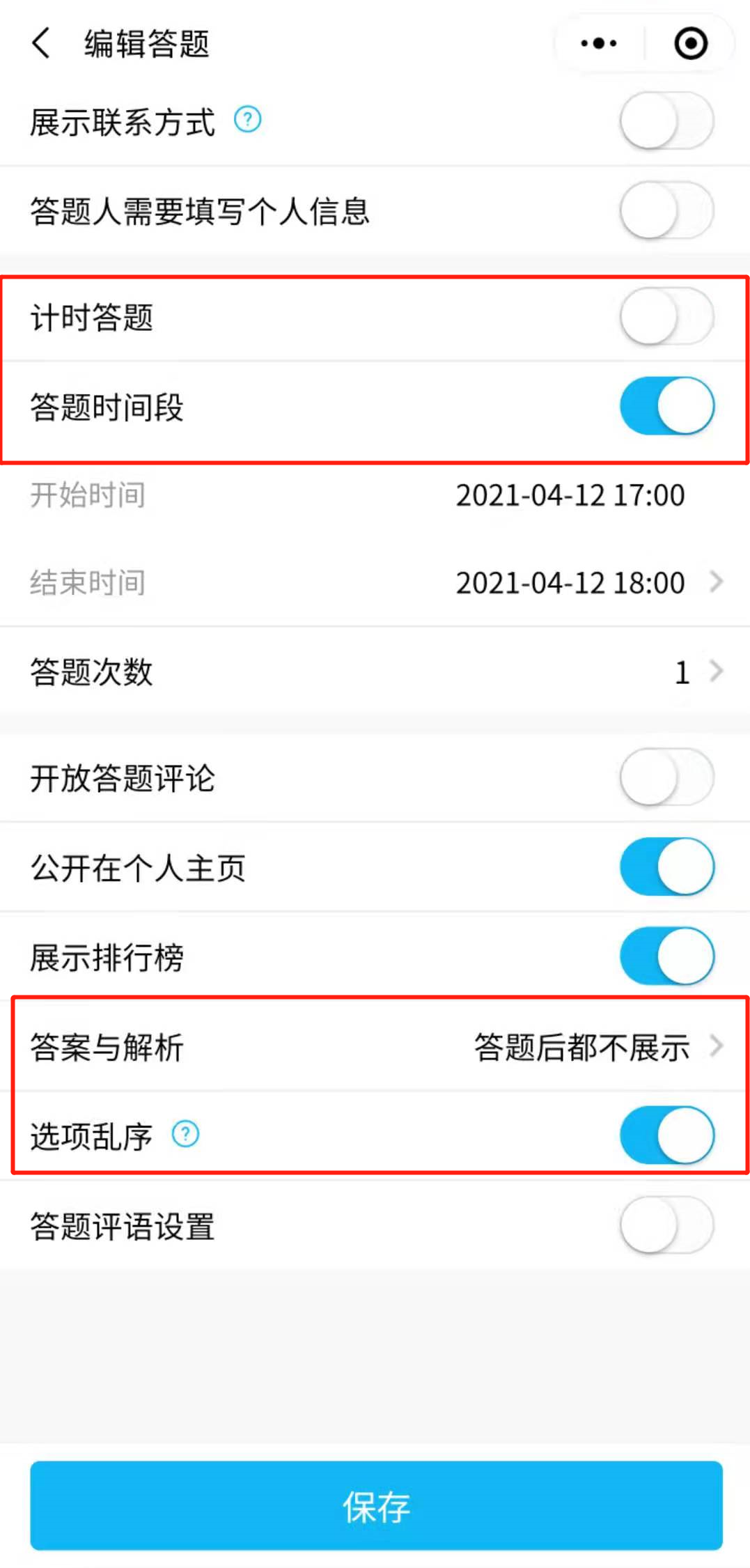View help for 选项乱序

[x=185, y=1134]
